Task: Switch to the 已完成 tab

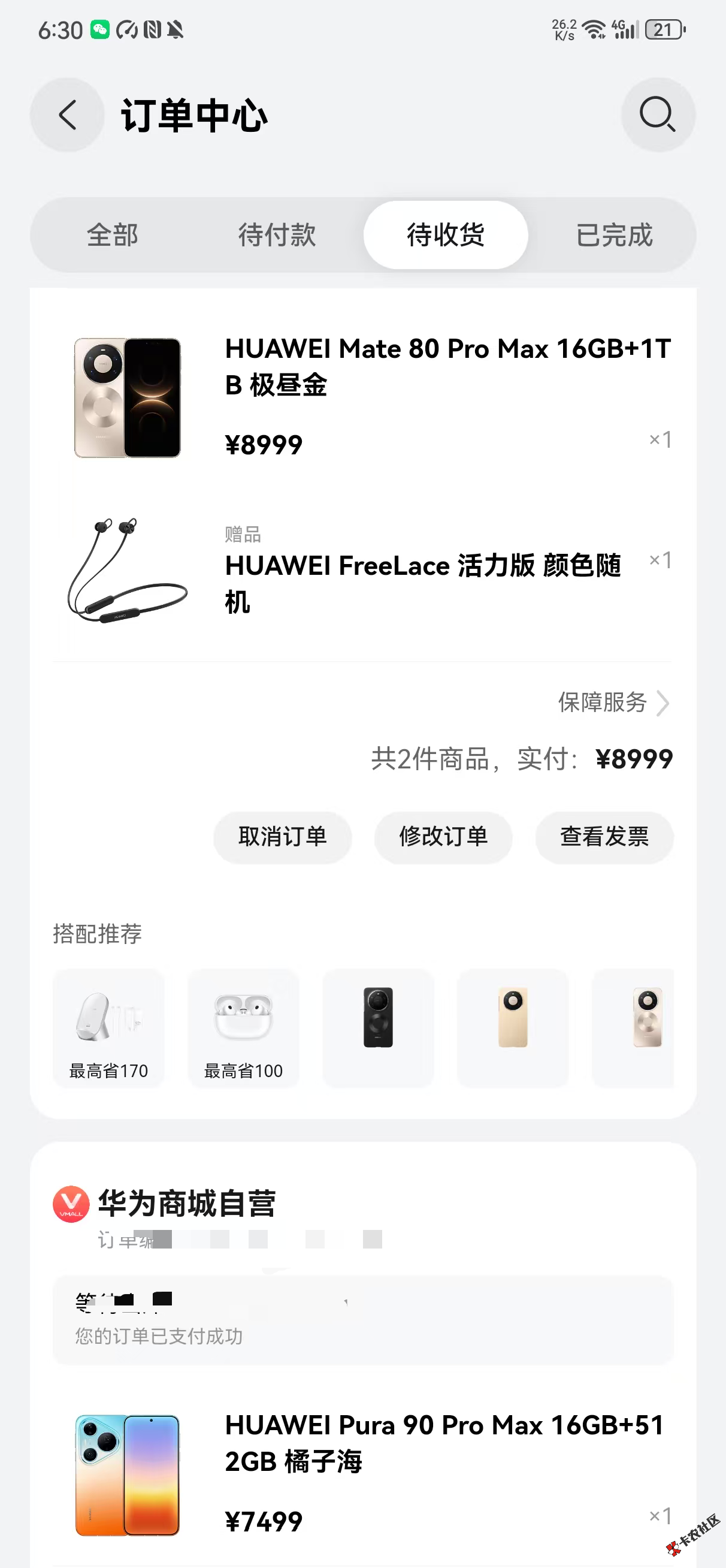Action: pos(613,235)
